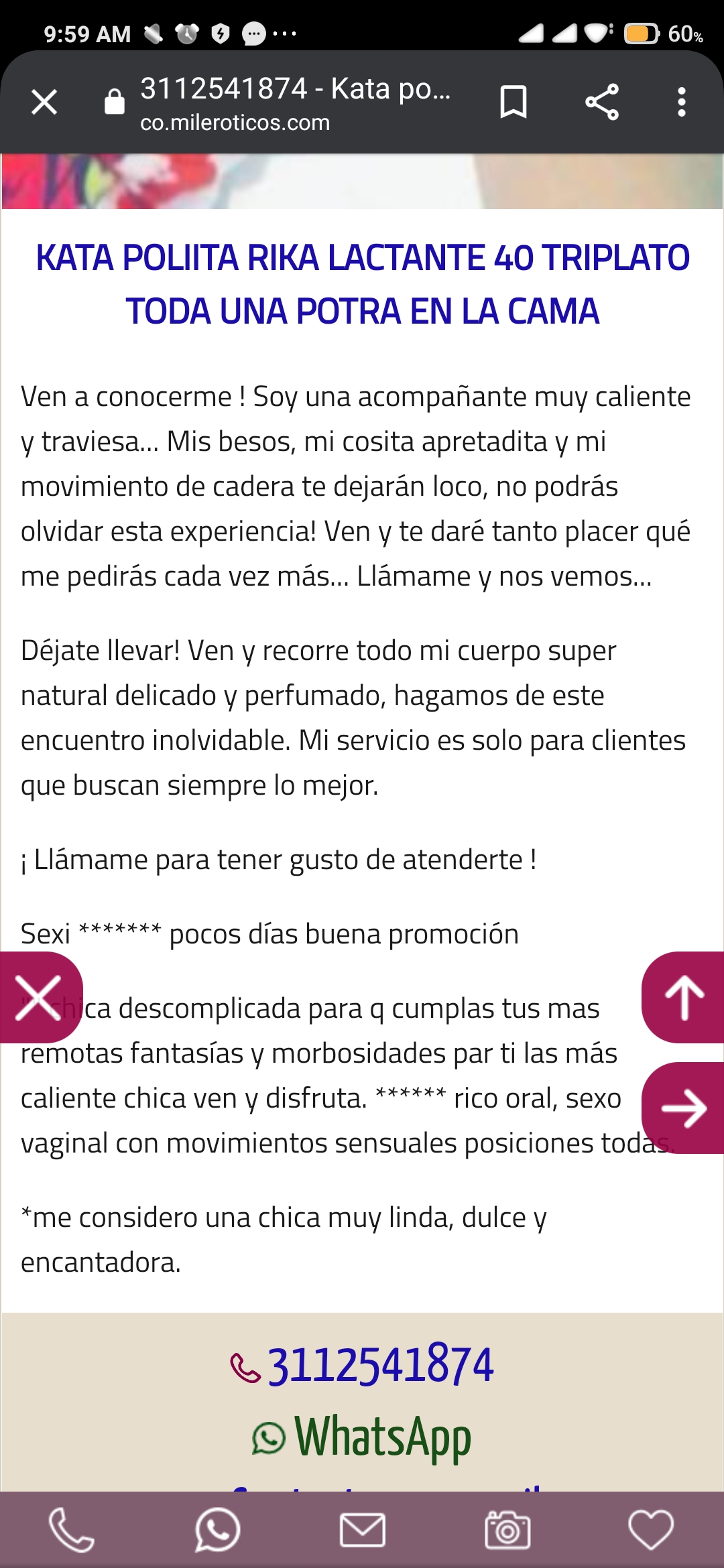Dismiss the floating red X button
The image size is (724, 1568).
pyautogui.click(x=39, y=998)
